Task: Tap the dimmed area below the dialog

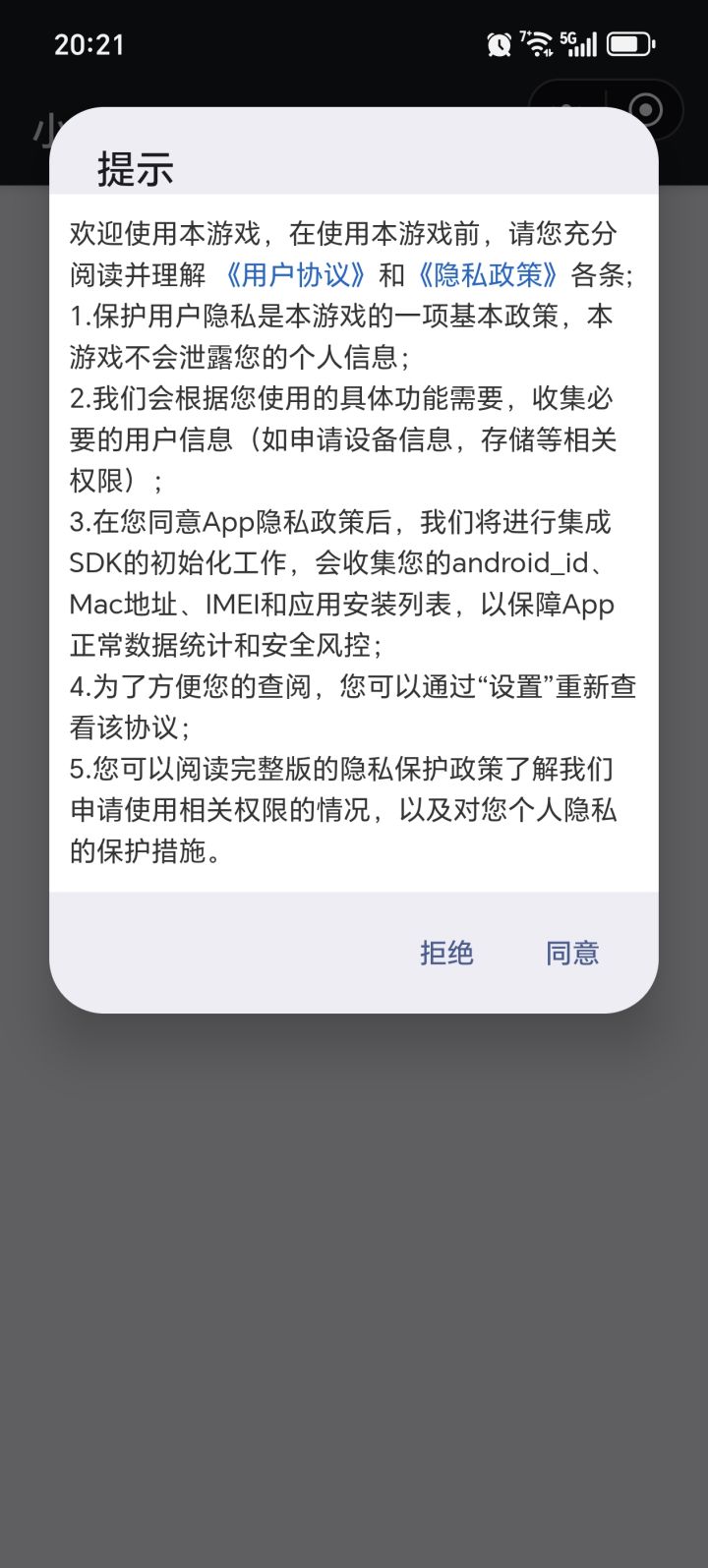Action: [x=354, y=1278]
